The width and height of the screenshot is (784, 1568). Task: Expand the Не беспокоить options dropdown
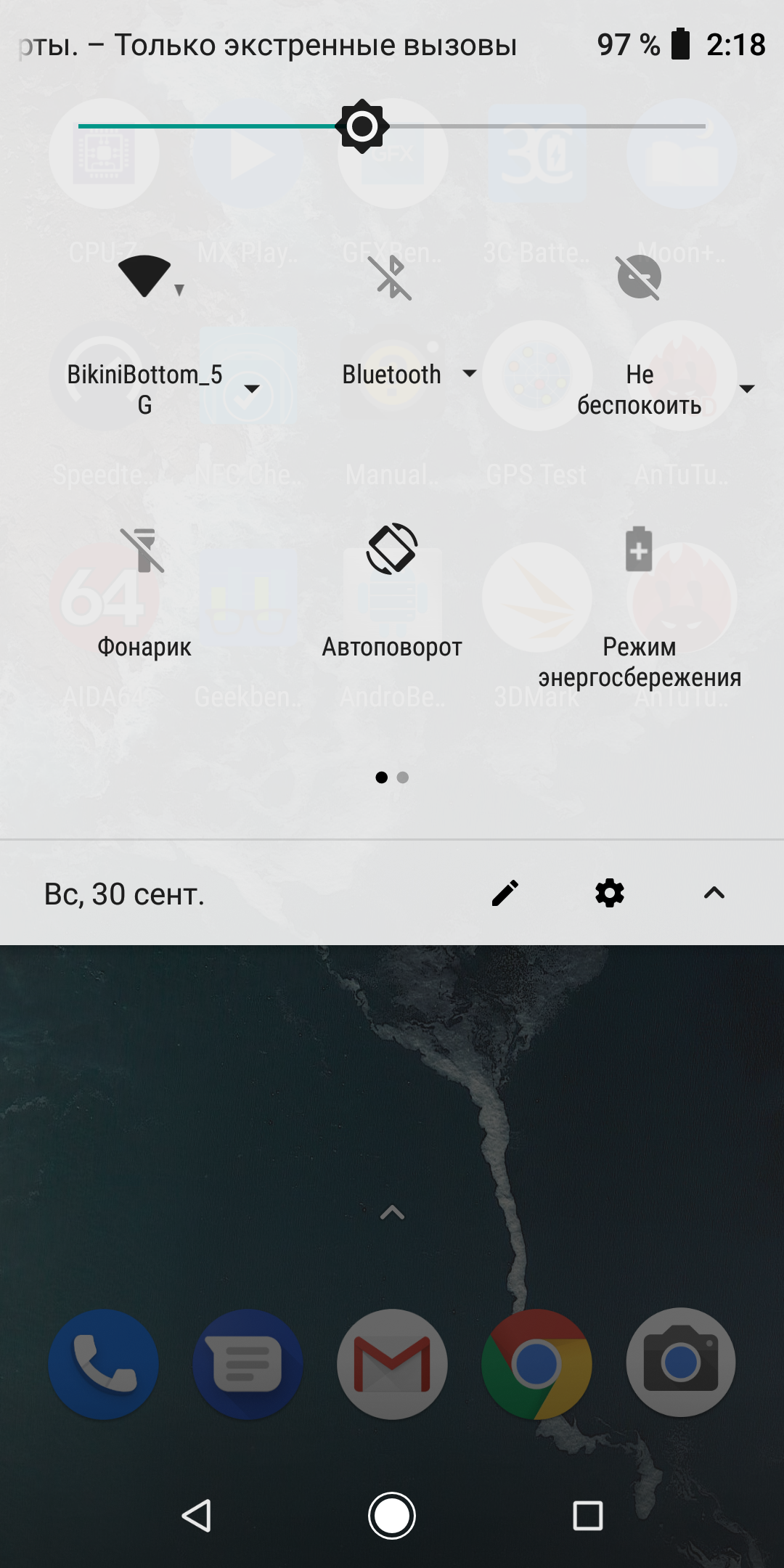(746, 389)
